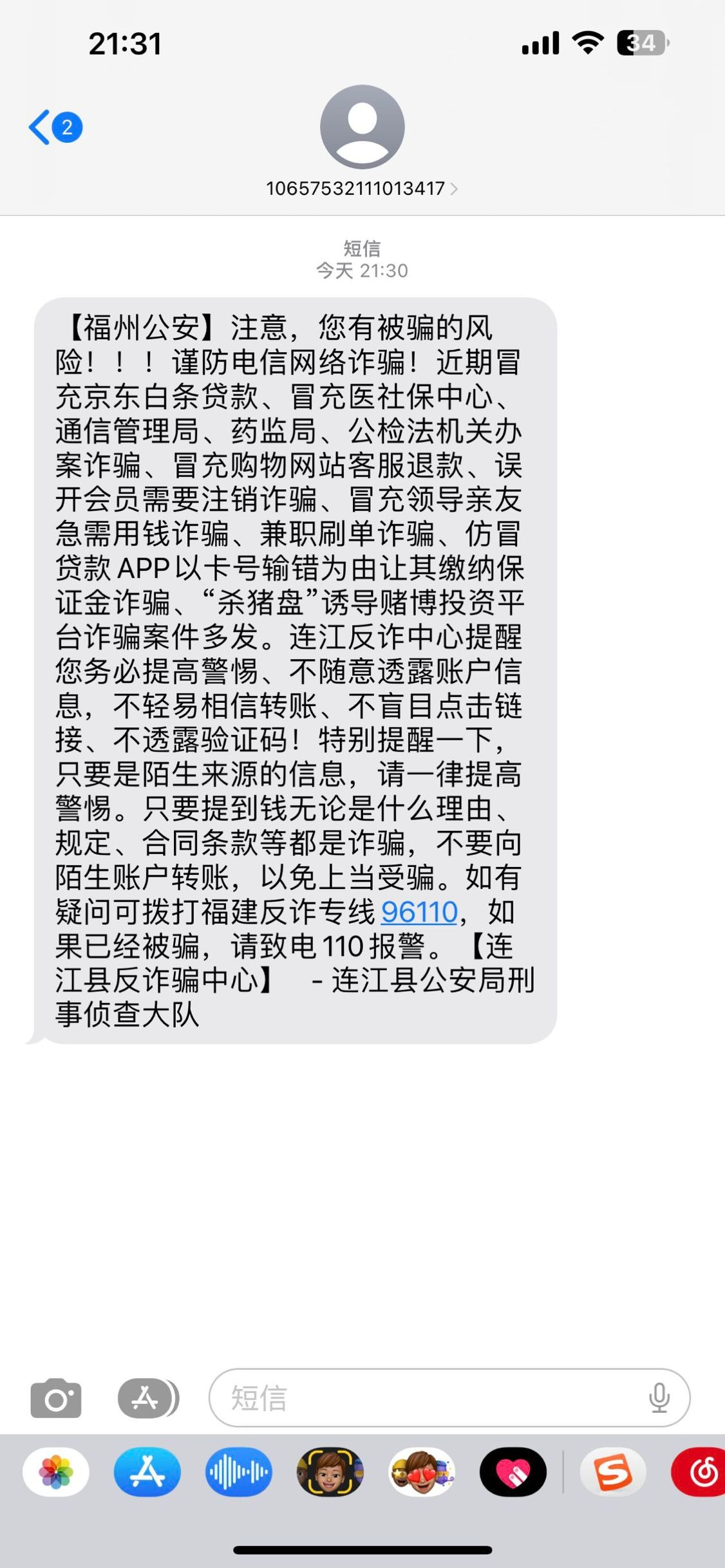Go back to the messages list

click(x=54, y=127)
